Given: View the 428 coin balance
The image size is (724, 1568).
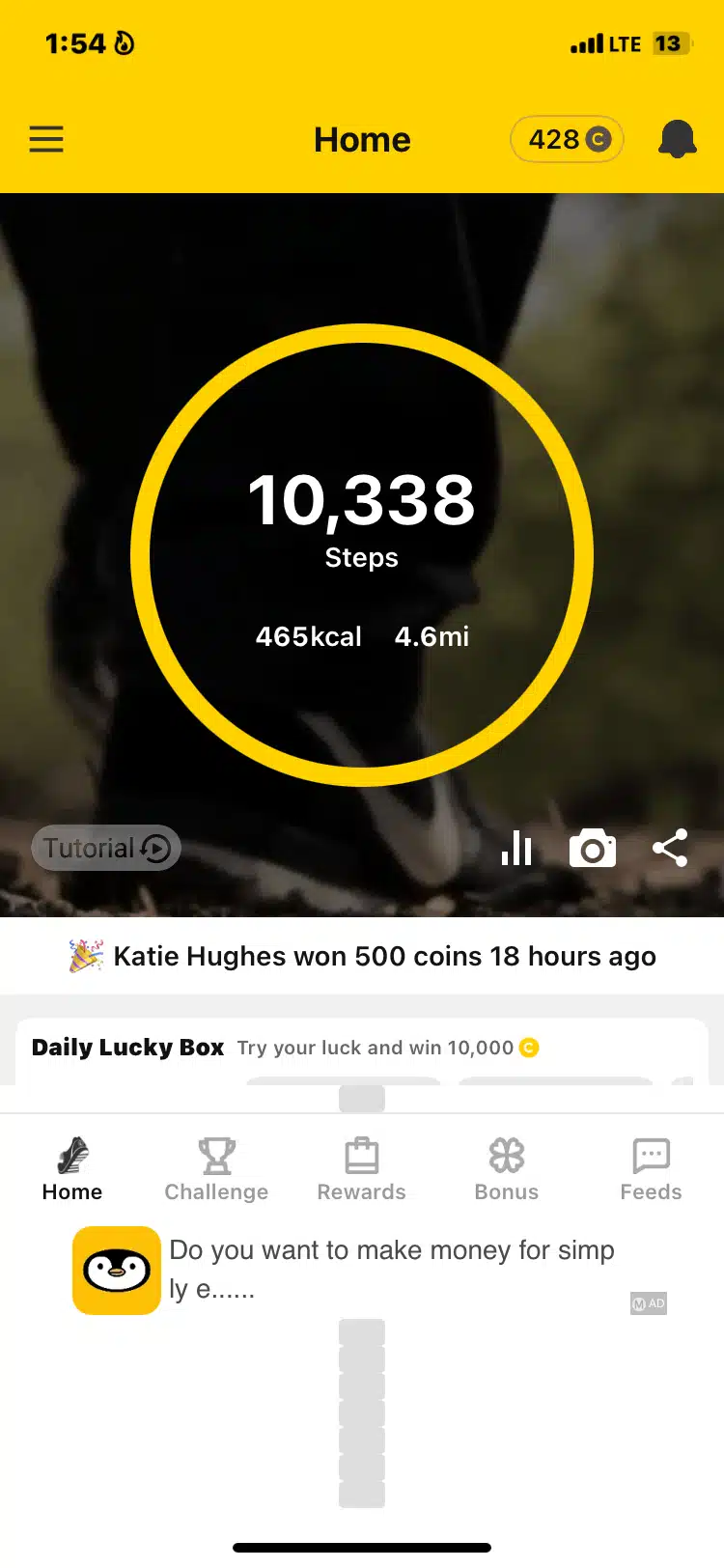Looking at the screenshot, I should pos(568,140).
